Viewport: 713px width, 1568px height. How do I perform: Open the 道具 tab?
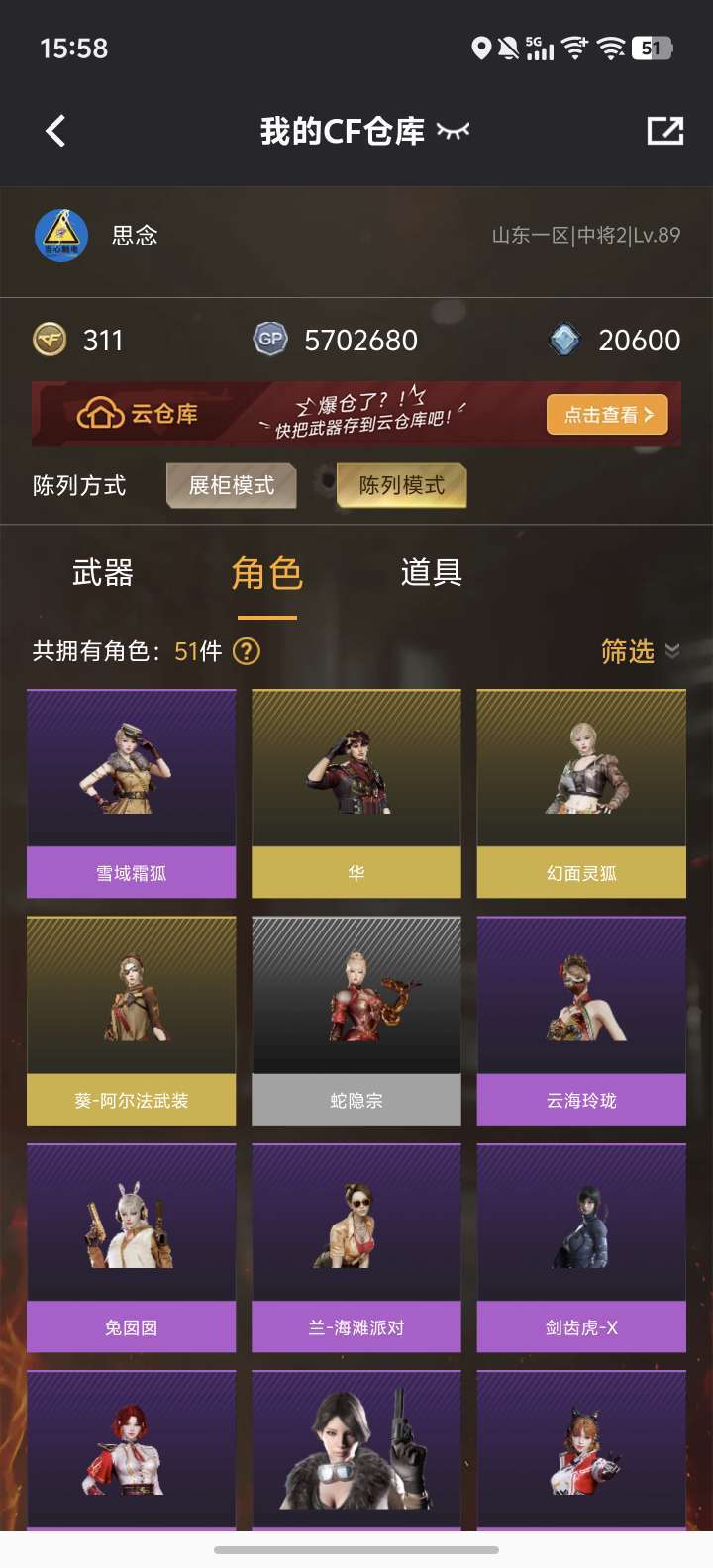pos(434,572)
